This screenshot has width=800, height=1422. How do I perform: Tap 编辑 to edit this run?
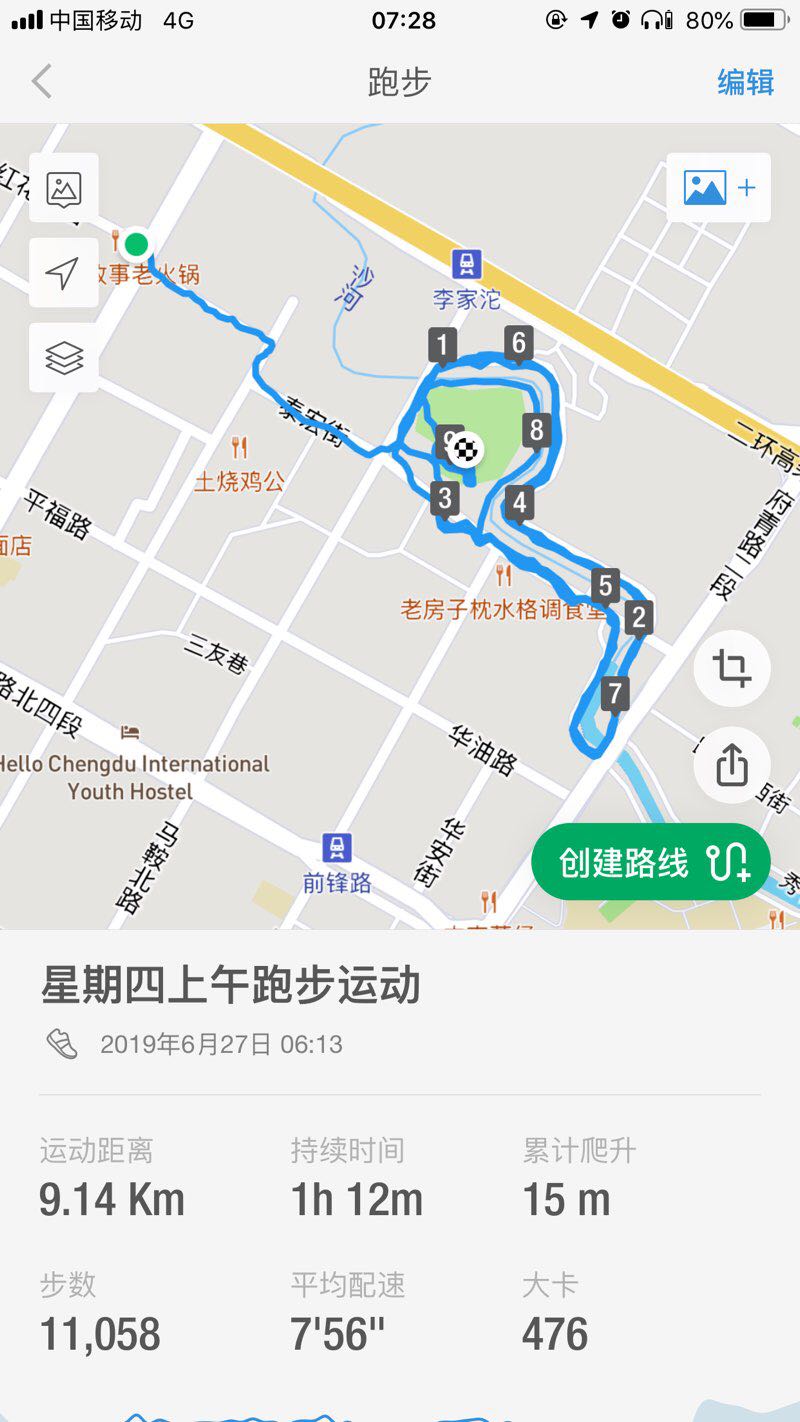click(x=745, y=82)
